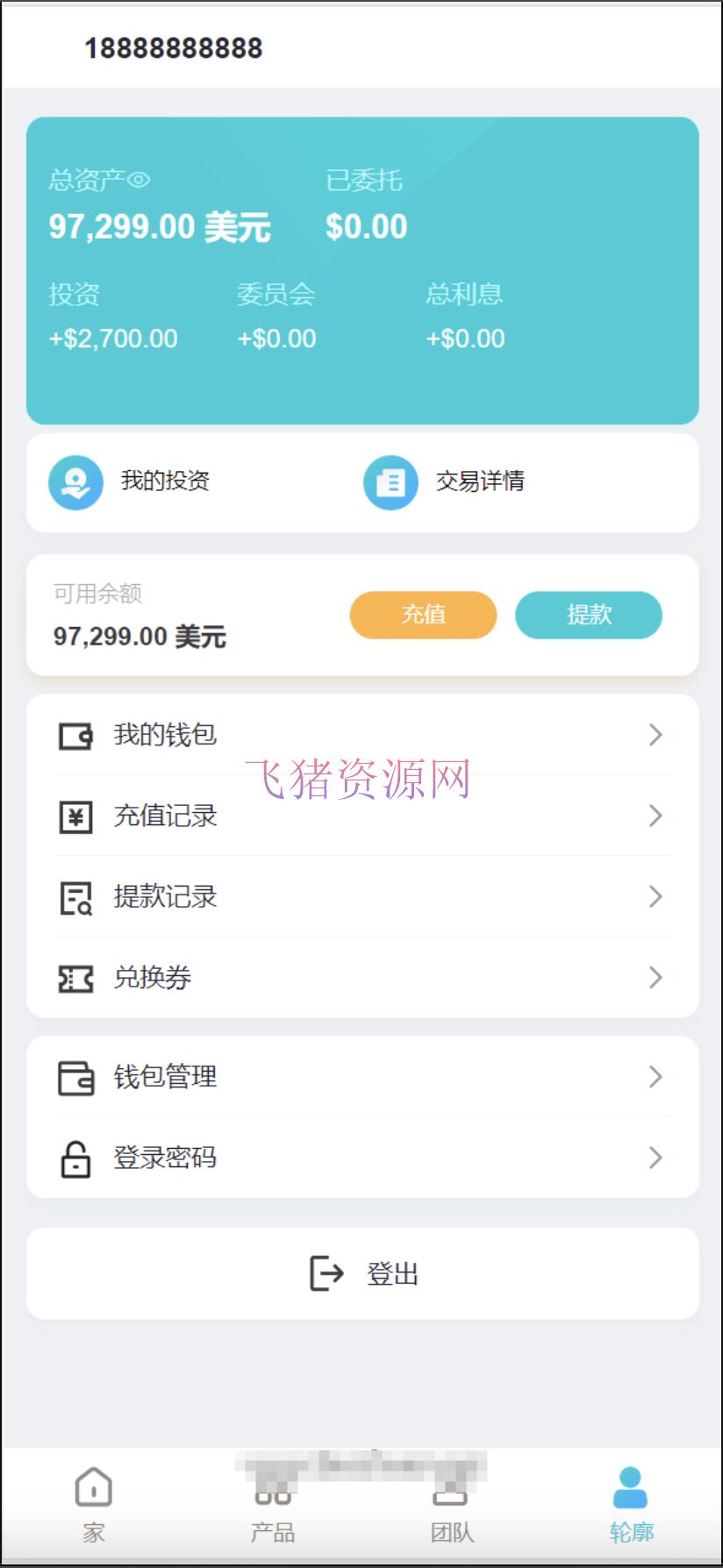
Task: Open 交易详情 (Transaction Details) icon
Action: pyautogui.click(x=390, y=481)
